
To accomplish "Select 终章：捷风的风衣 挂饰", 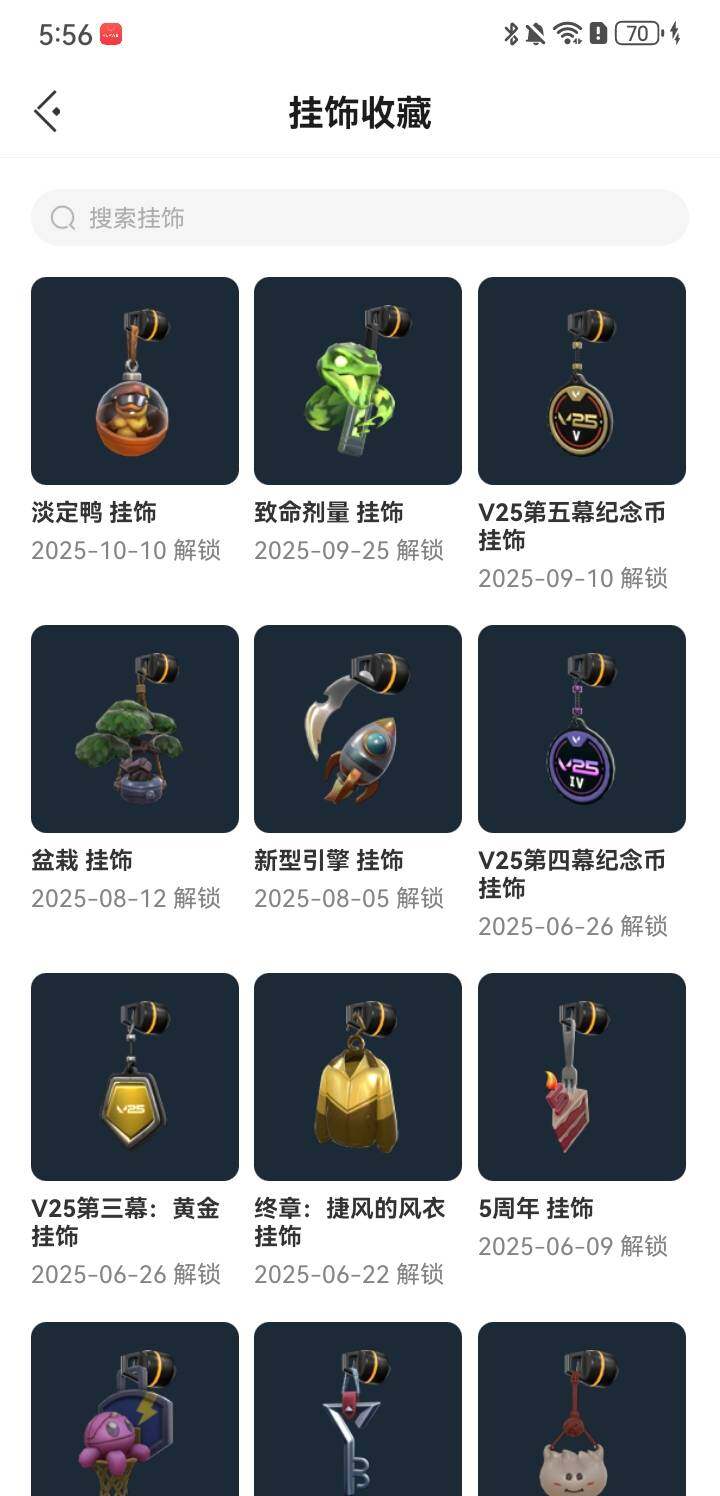I will (x=358, y=1077).
